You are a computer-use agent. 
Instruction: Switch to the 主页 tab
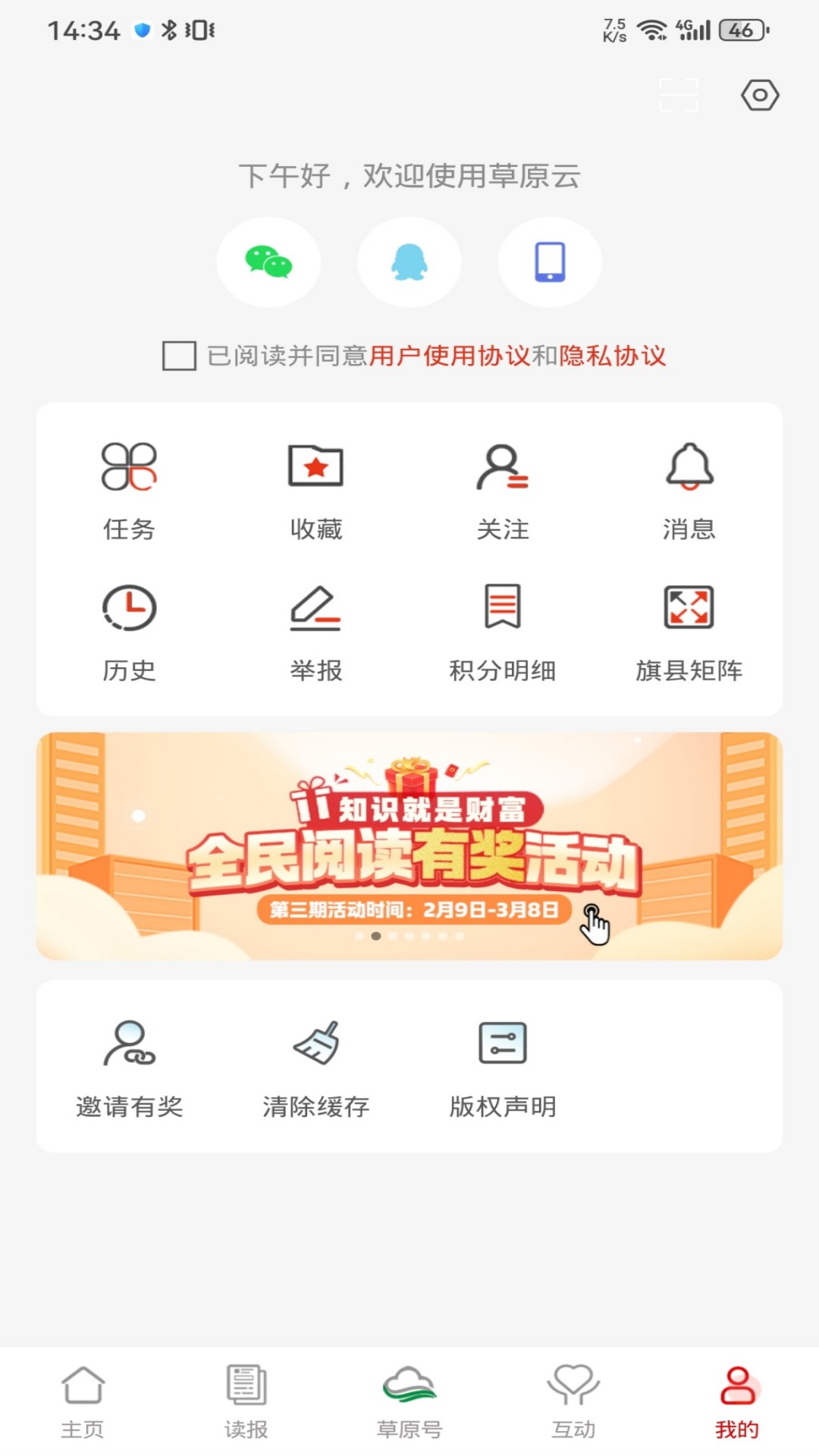pyautogui.click(x=83, y=1401)
